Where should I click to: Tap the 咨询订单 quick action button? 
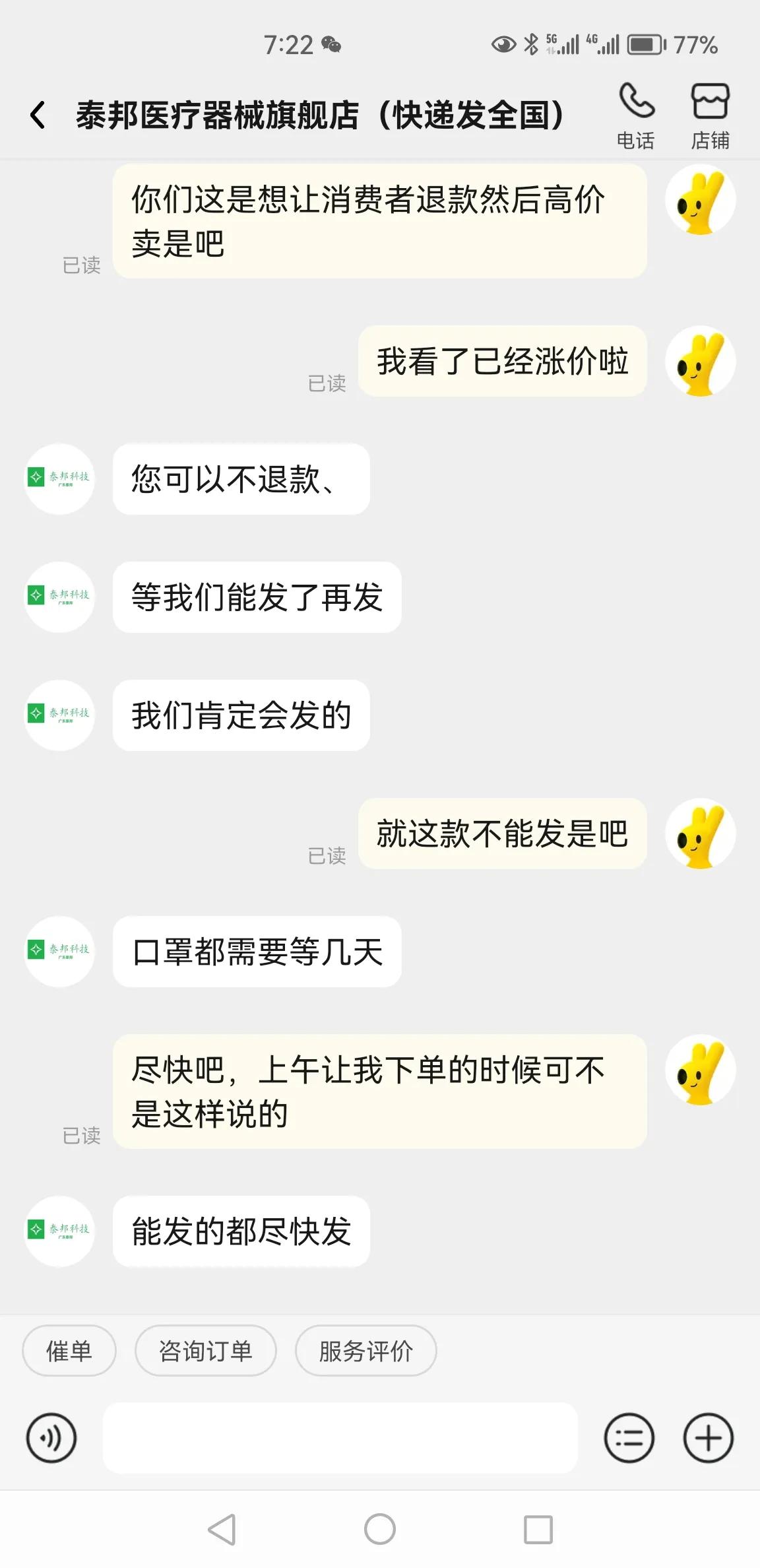click(205, 1351)
